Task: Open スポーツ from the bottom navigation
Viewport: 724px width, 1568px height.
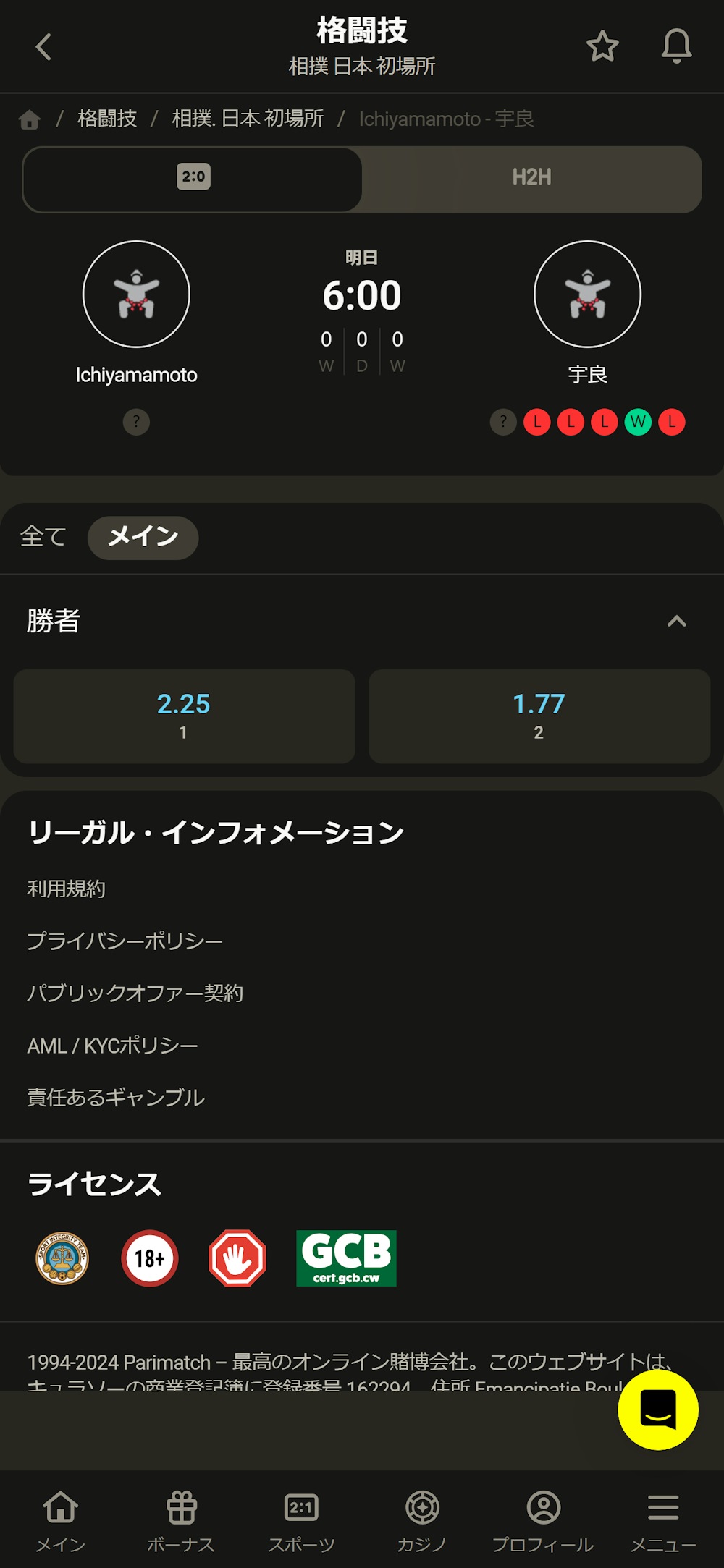Action: point(301,1516)
